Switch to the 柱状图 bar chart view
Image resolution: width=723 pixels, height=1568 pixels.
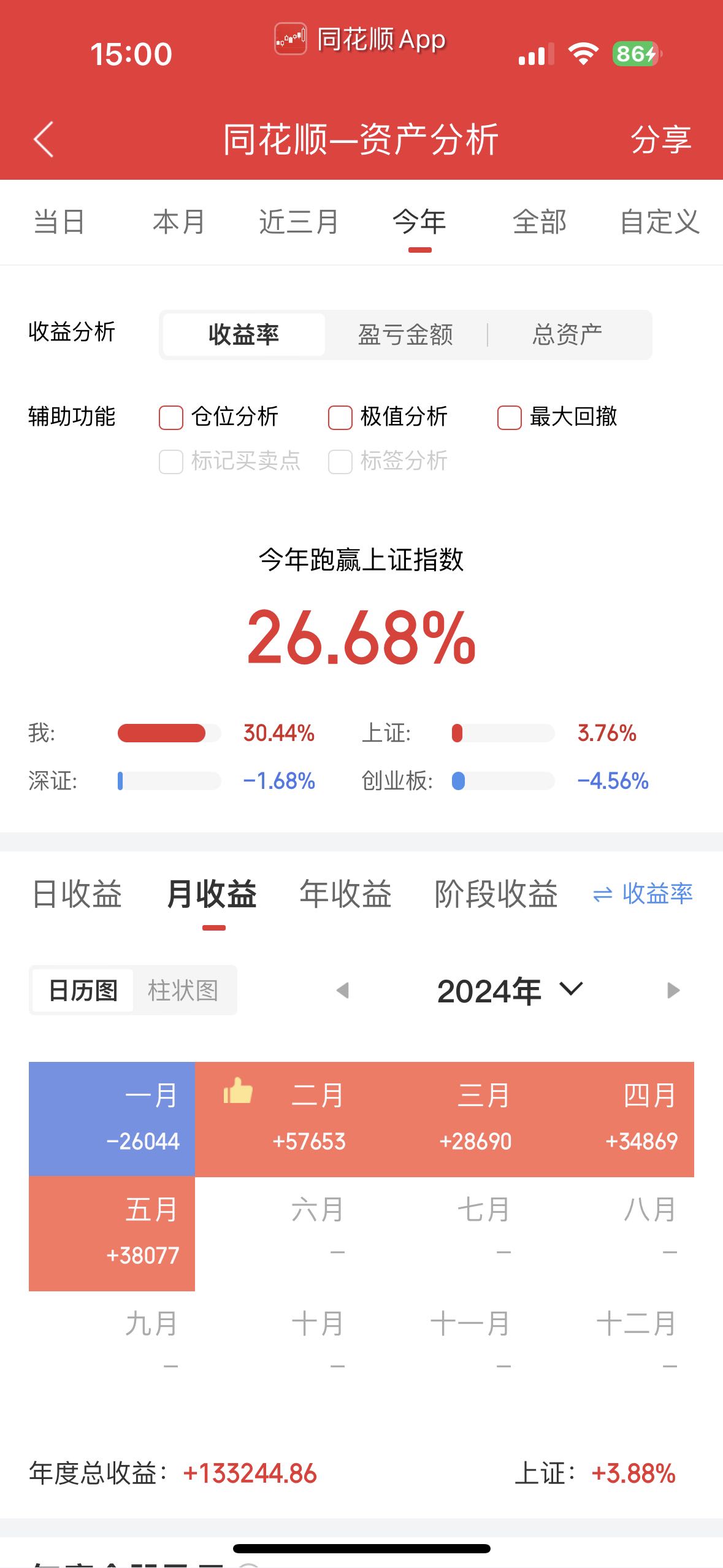point(183,990)
